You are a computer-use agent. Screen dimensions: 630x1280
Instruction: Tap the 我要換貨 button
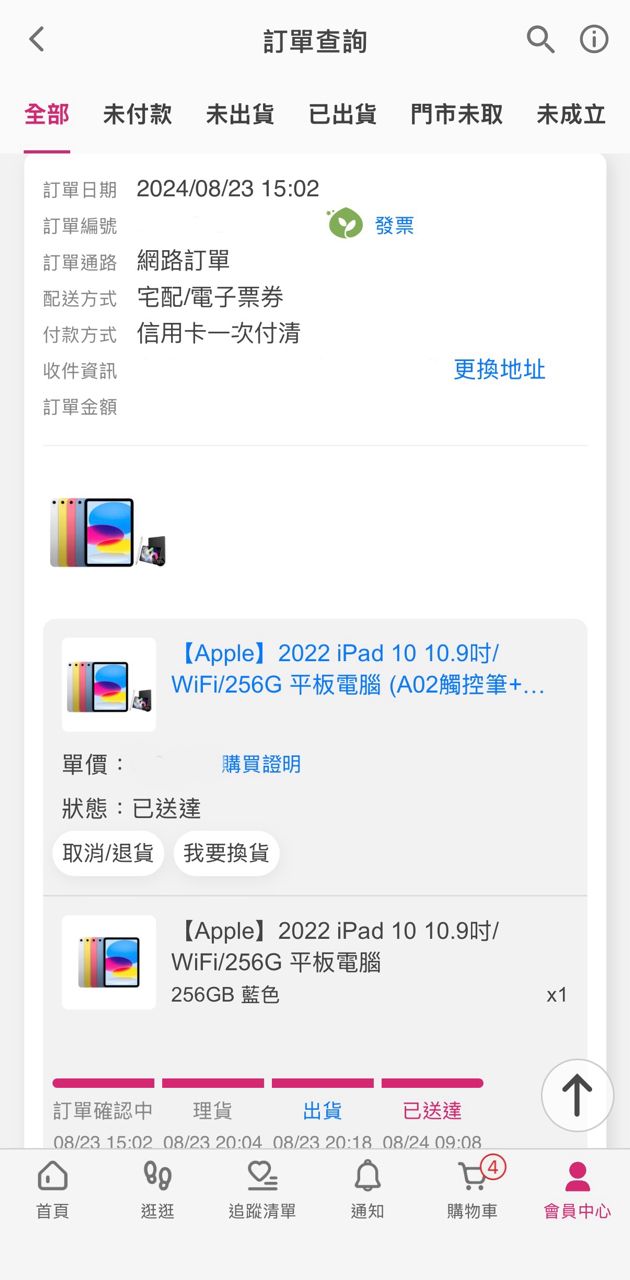point(226,853)
